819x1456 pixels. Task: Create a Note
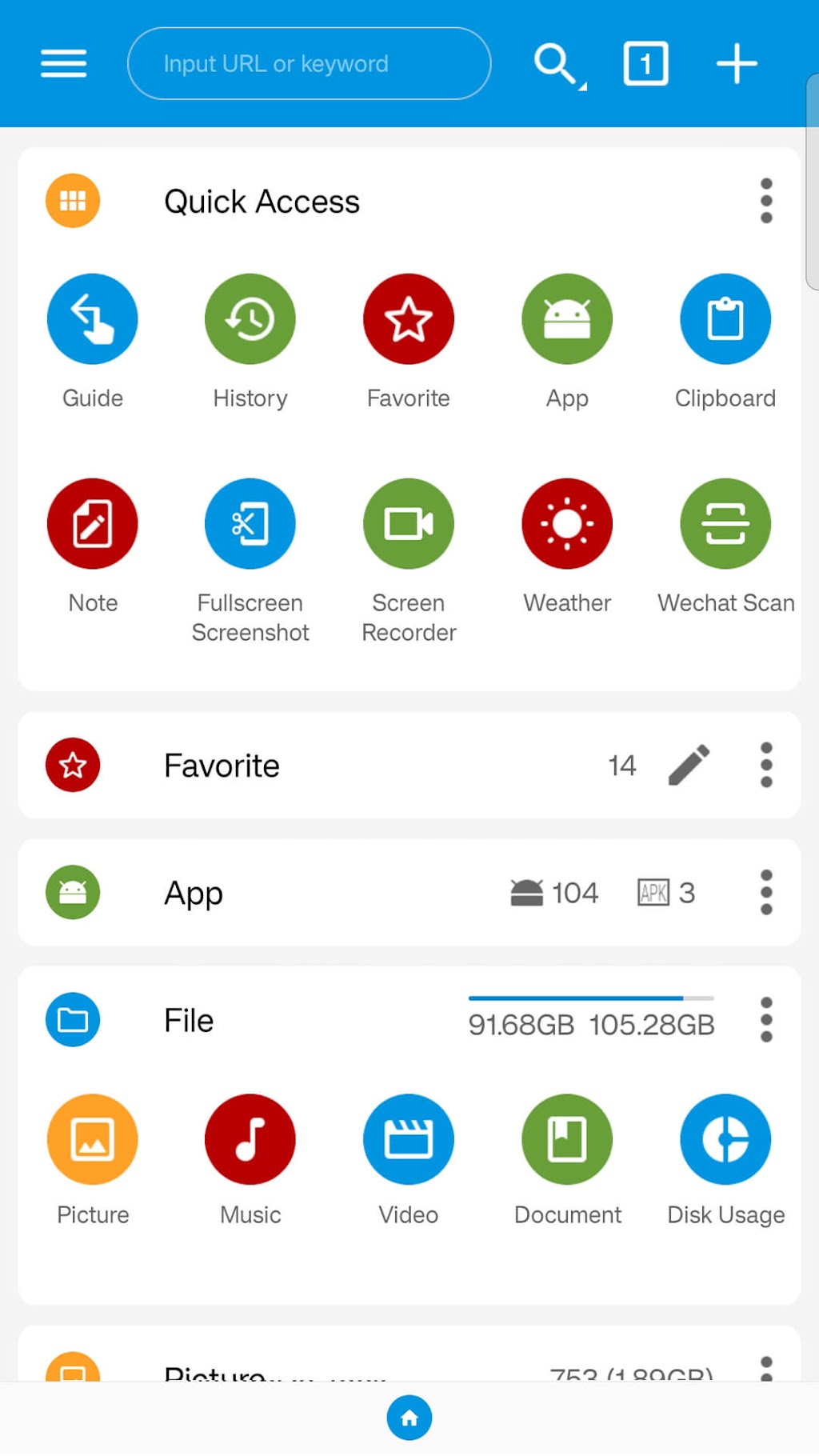click(93, 524)
